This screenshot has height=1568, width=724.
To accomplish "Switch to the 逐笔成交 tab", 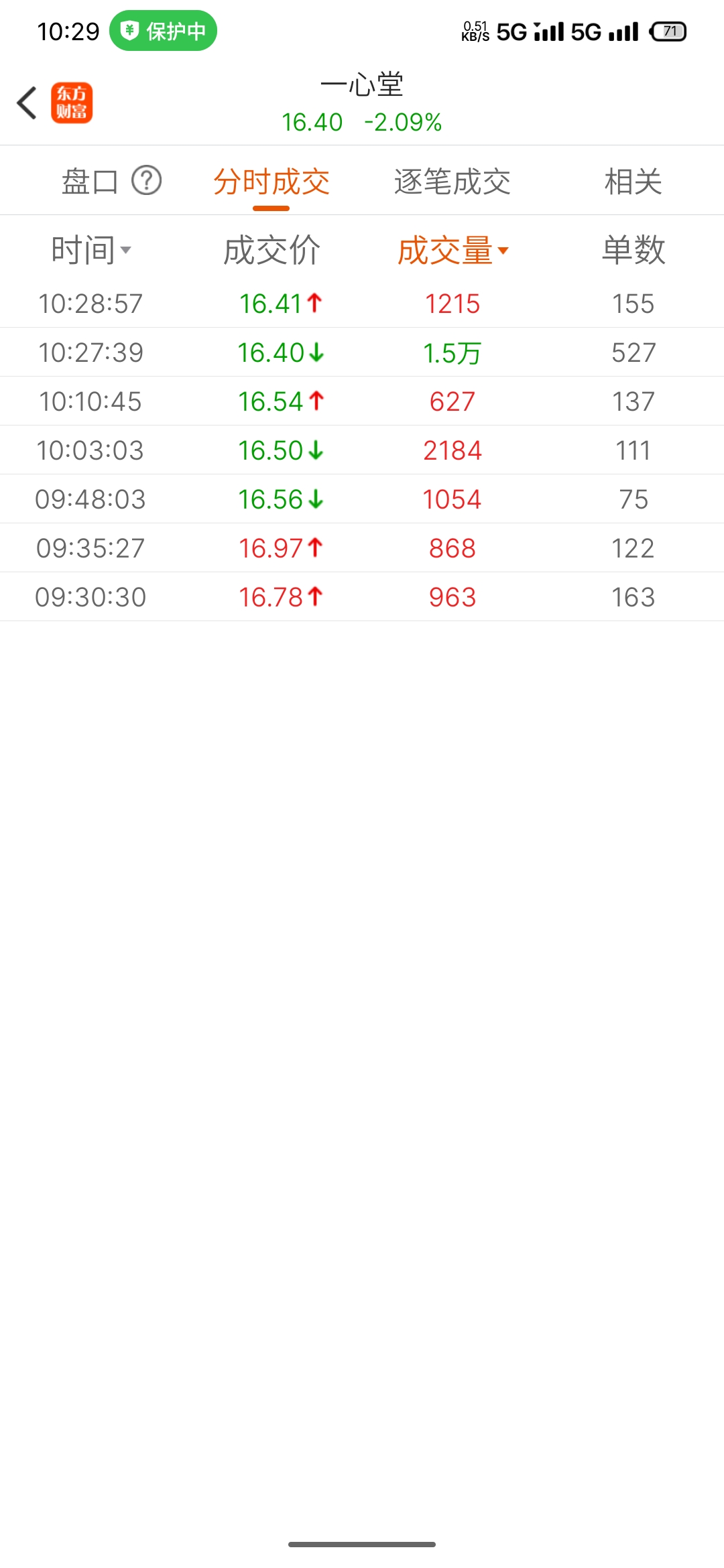I will point(452,182).
